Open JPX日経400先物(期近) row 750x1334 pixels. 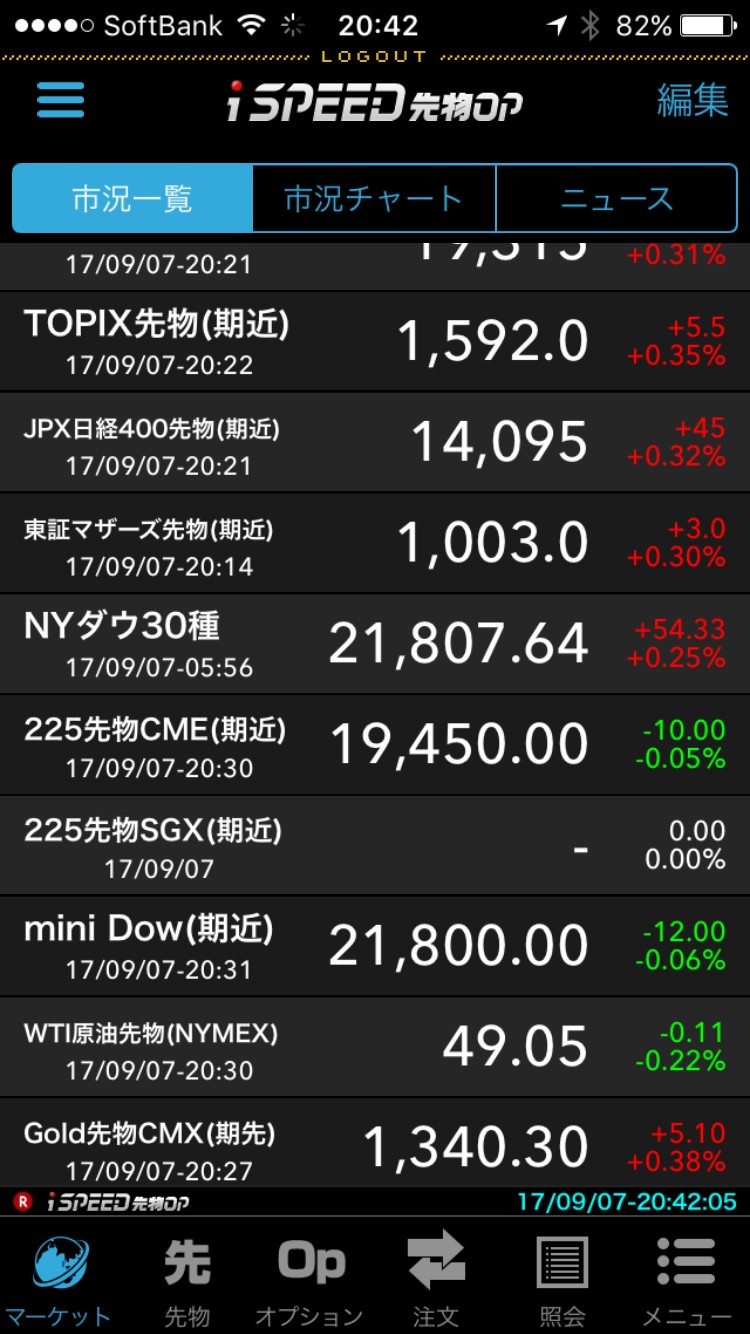click(375, 443)
